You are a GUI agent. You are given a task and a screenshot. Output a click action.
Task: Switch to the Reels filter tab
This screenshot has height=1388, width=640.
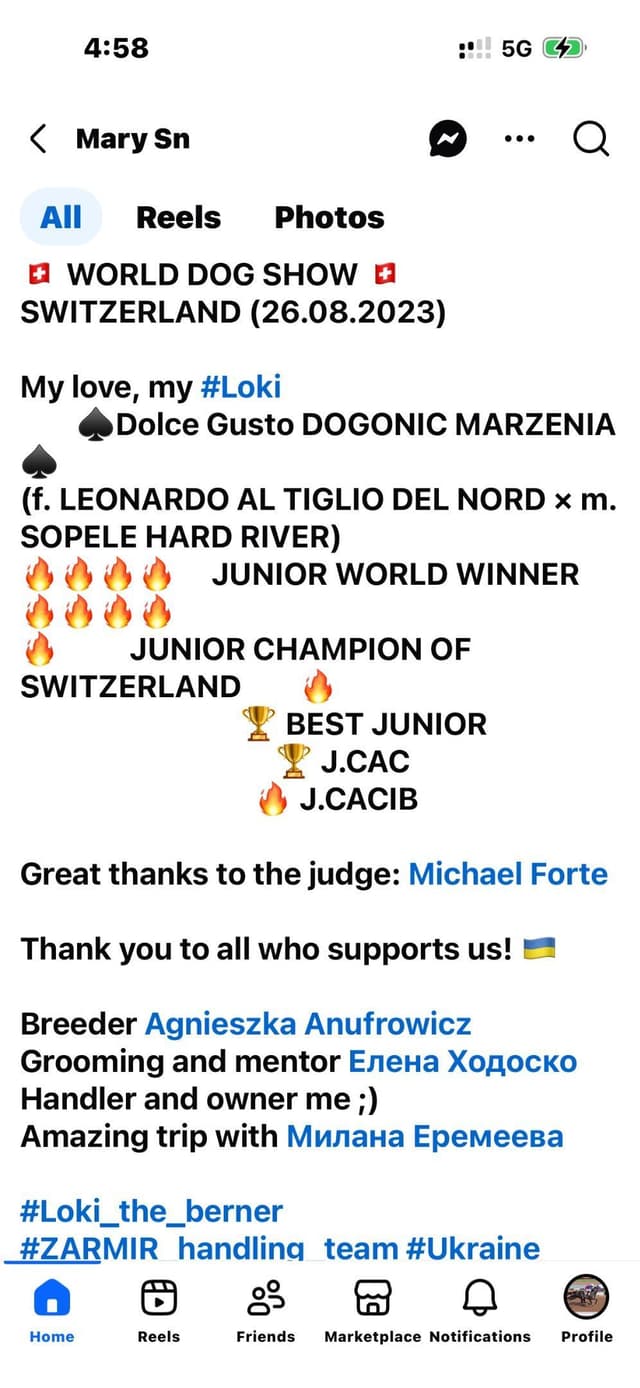coord(178,217)
